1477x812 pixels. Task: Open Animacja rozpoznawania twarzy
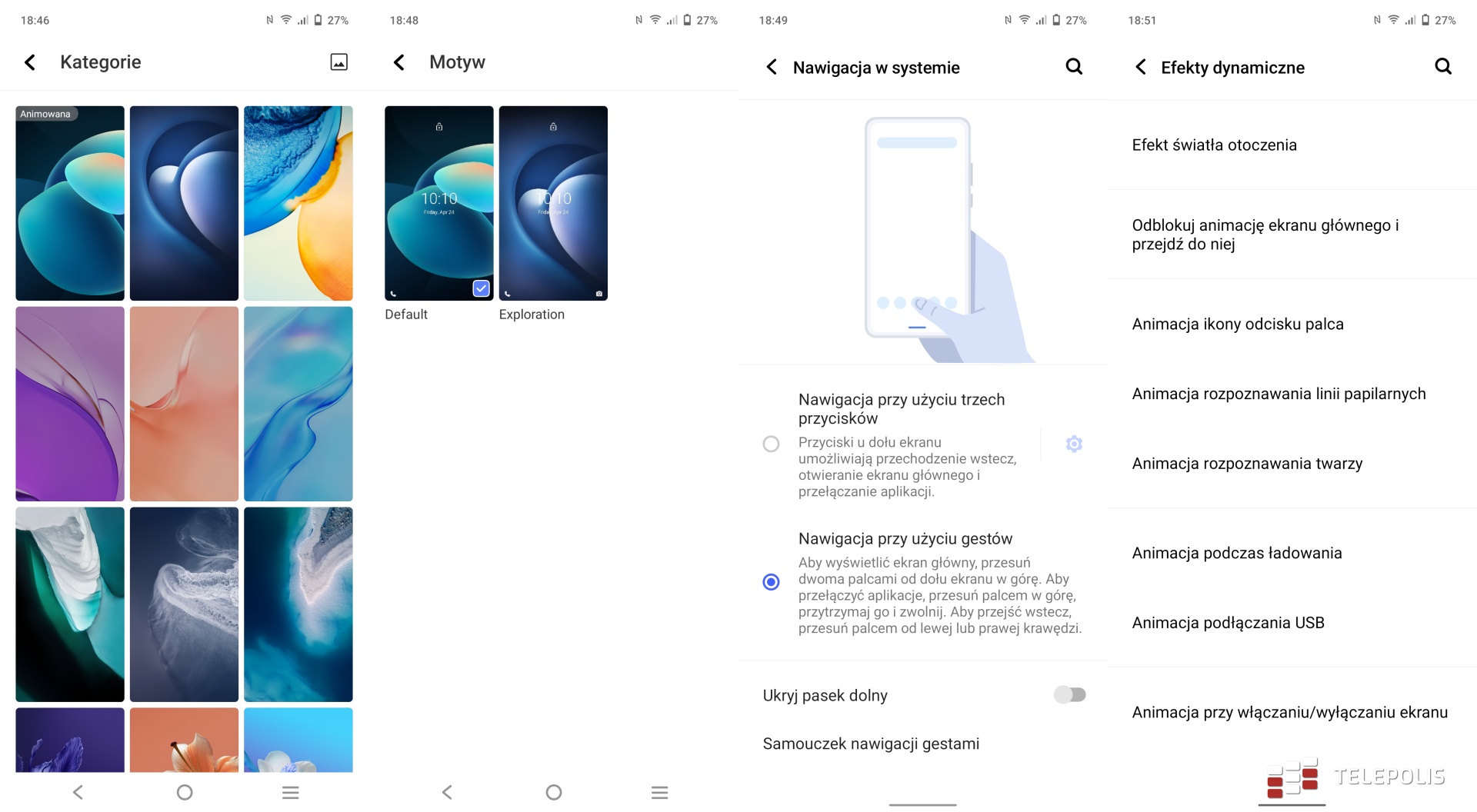(1247, 464)
